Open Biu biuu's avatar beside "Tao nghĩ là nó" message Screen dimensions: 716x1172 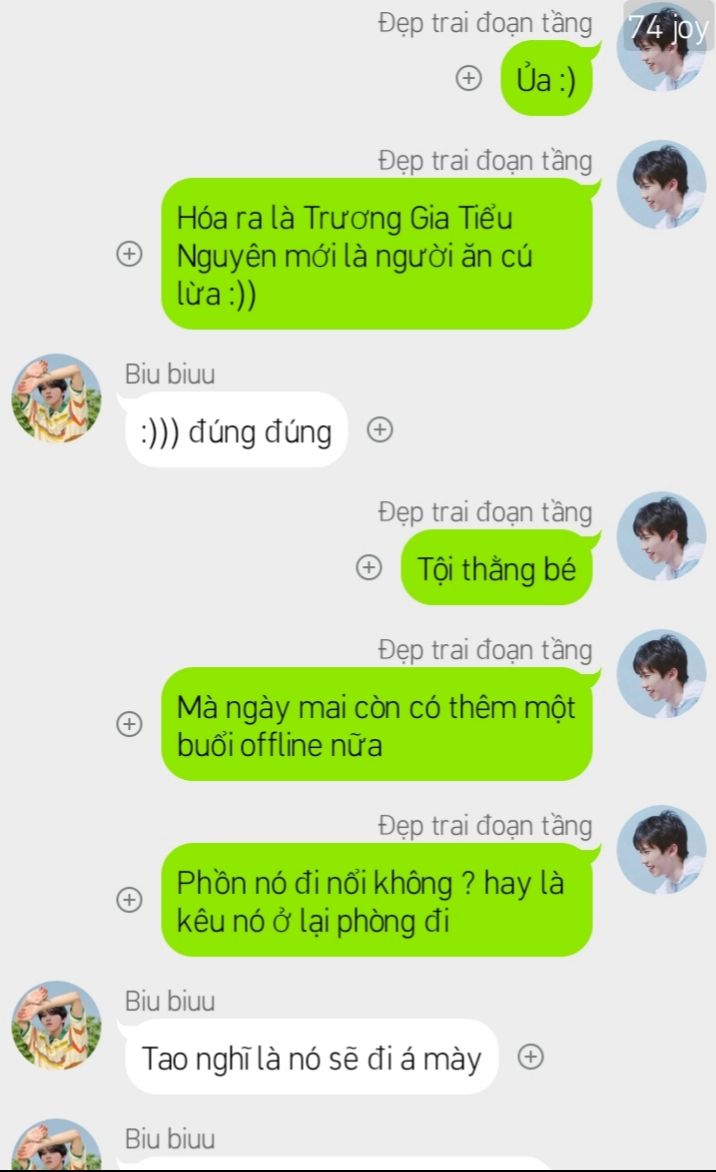56,1025
